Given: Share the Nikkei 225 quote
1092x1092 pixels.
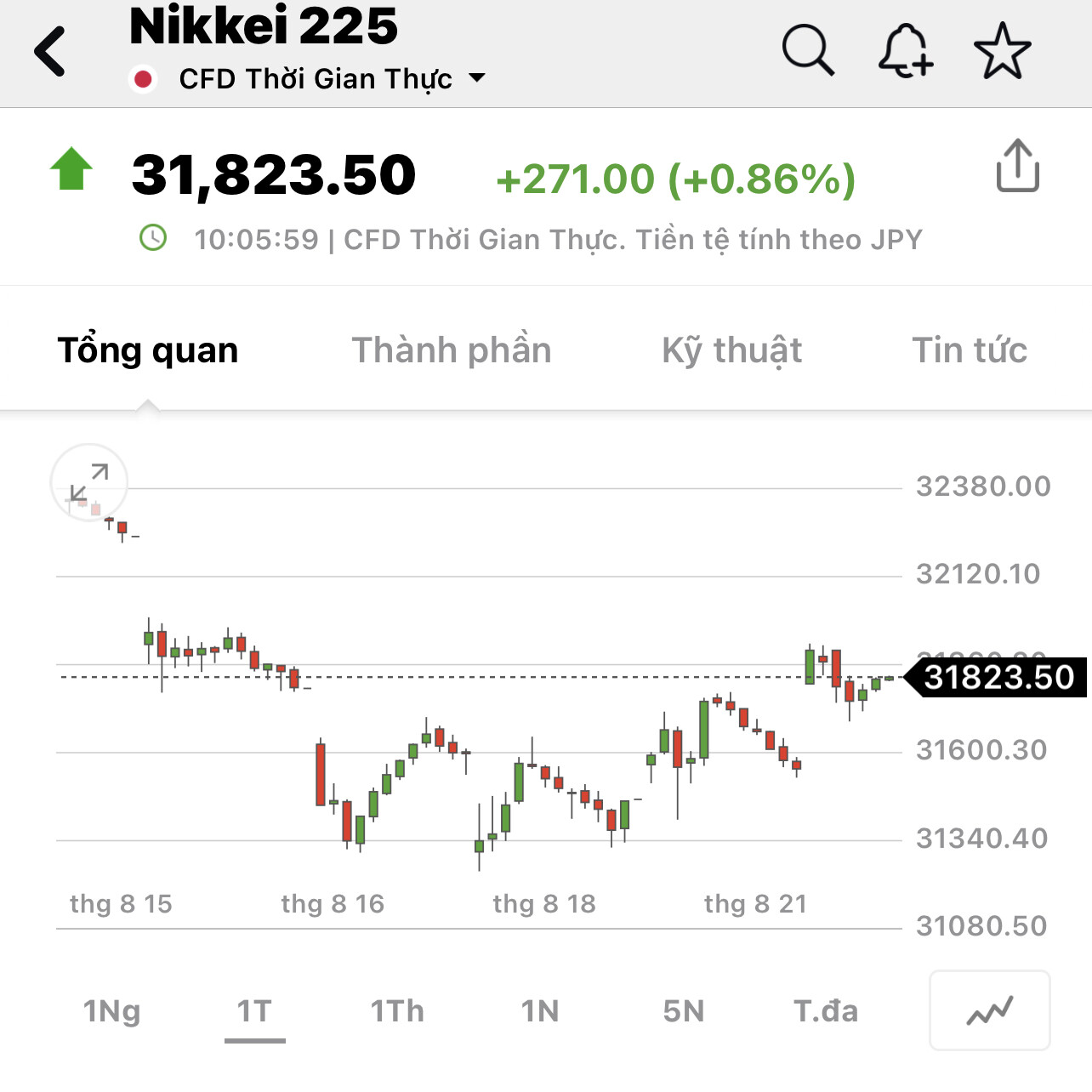Looking at the screenshot, I should pos(1017,166).
